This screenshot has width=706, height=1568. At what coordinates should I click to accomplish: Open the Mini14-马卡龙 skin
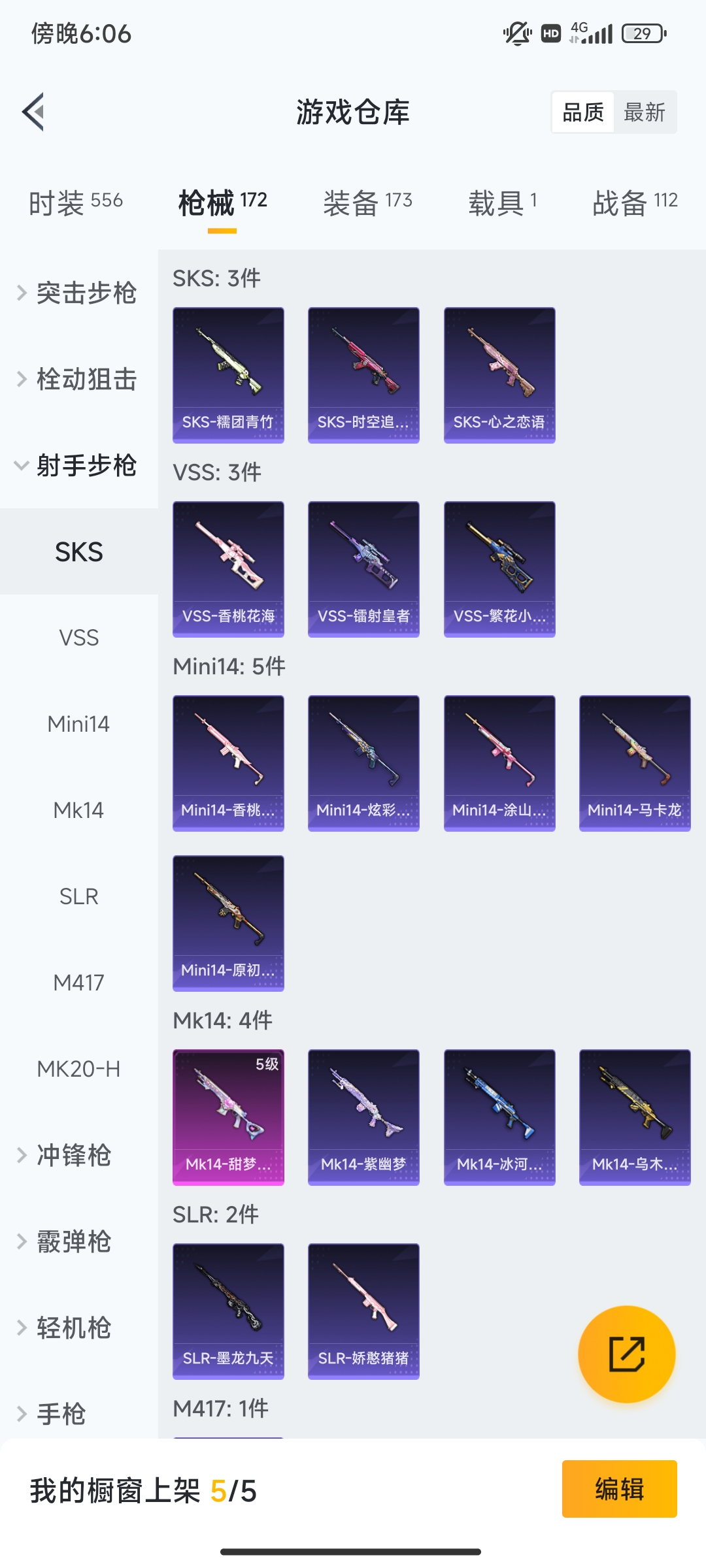pos(635,763)
